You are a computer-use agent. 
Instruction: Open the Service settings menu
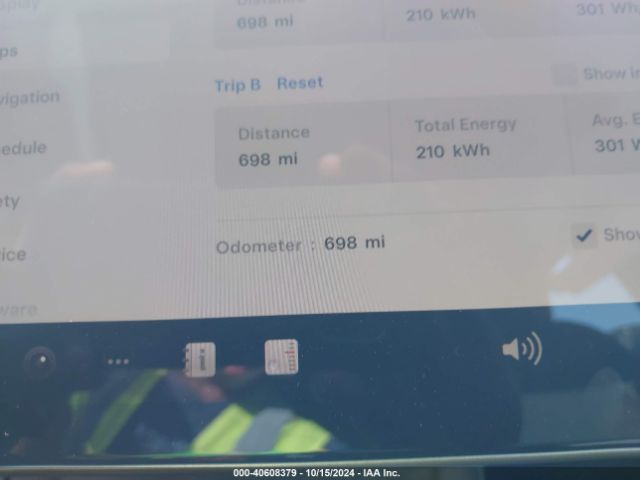[x=14, y=255]
